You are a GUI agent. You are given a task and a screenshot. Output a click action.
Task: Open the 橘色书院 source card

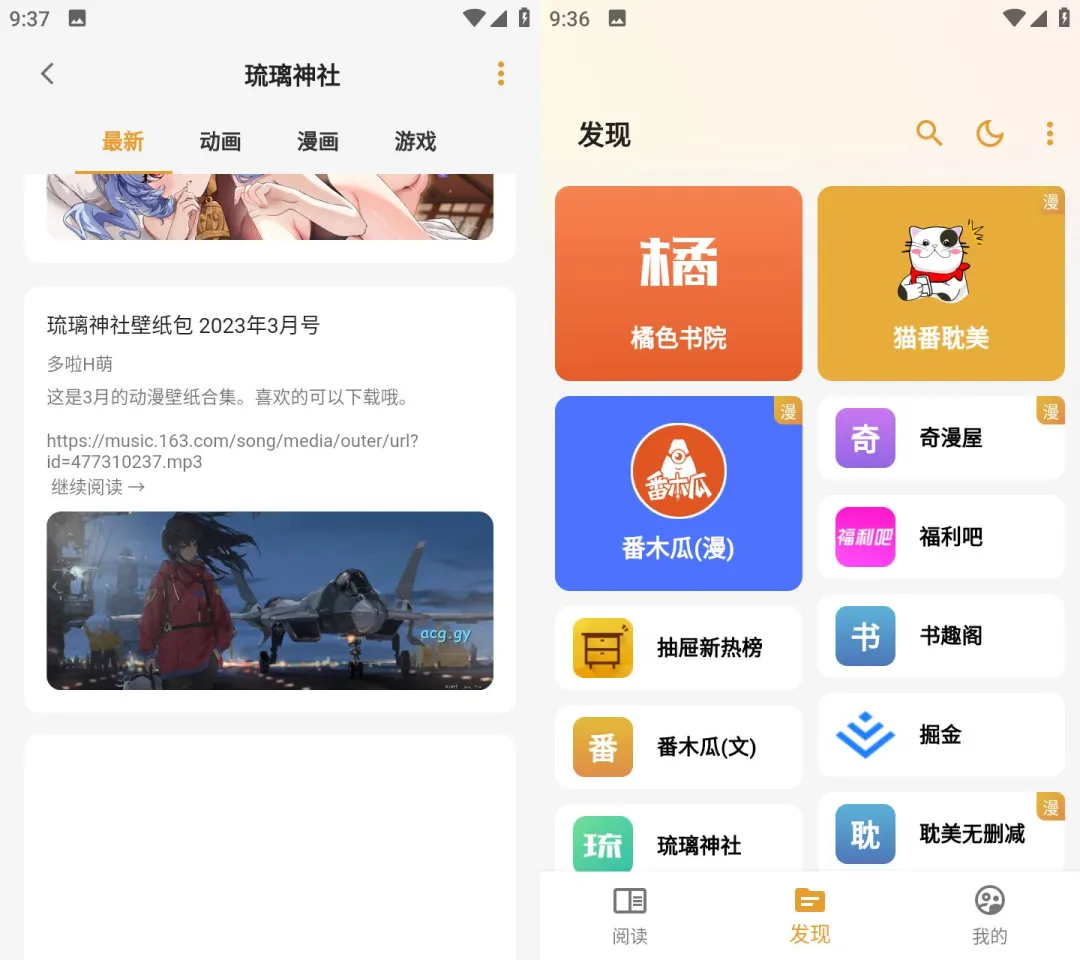(x=678, y=284)
